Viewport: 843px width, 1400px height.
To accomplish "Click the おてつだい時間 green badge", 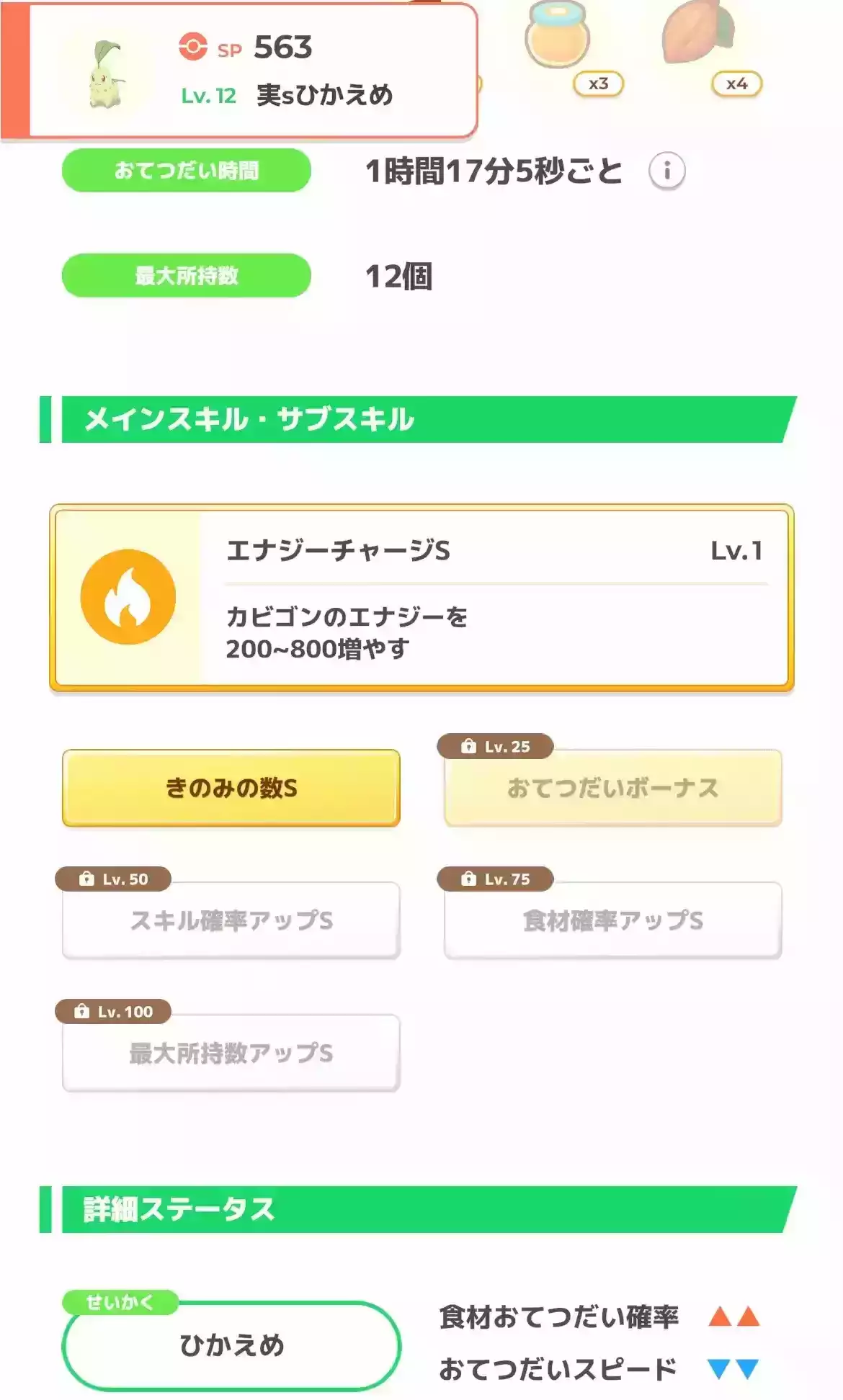I will (185, 170).
